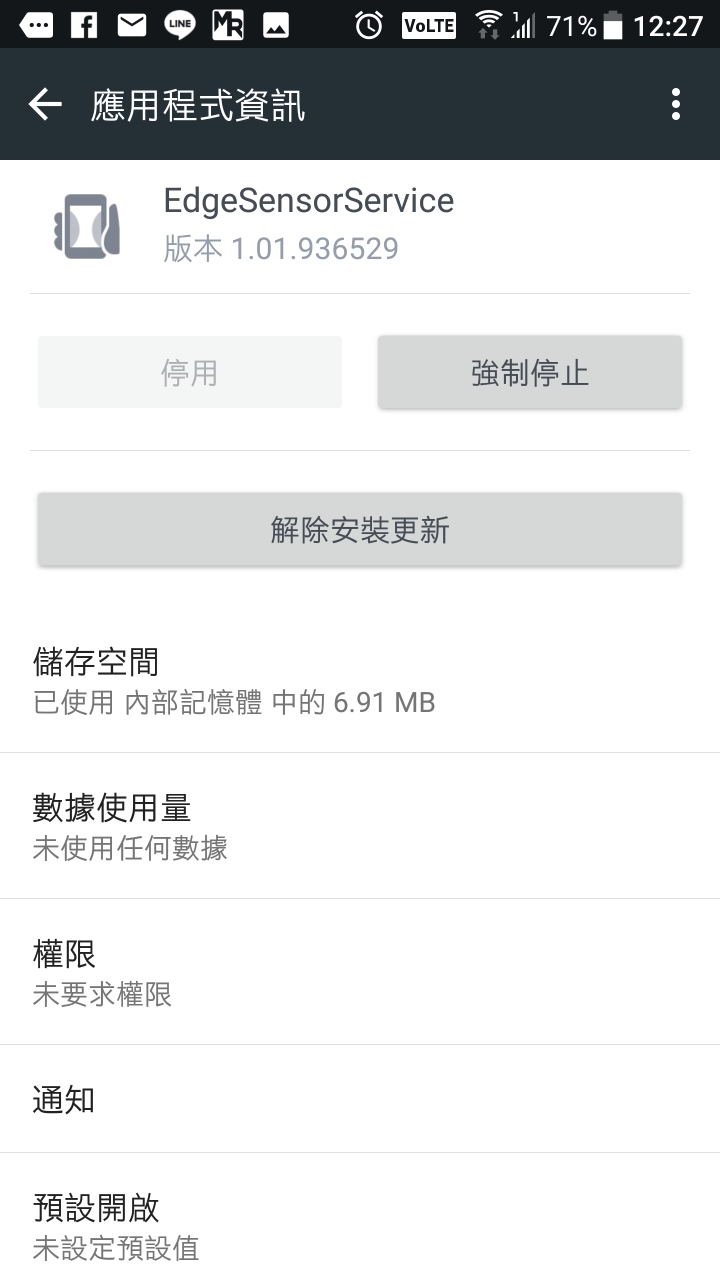
Task: Open the overflow menu in the app bar
Action: coord(676,104)
